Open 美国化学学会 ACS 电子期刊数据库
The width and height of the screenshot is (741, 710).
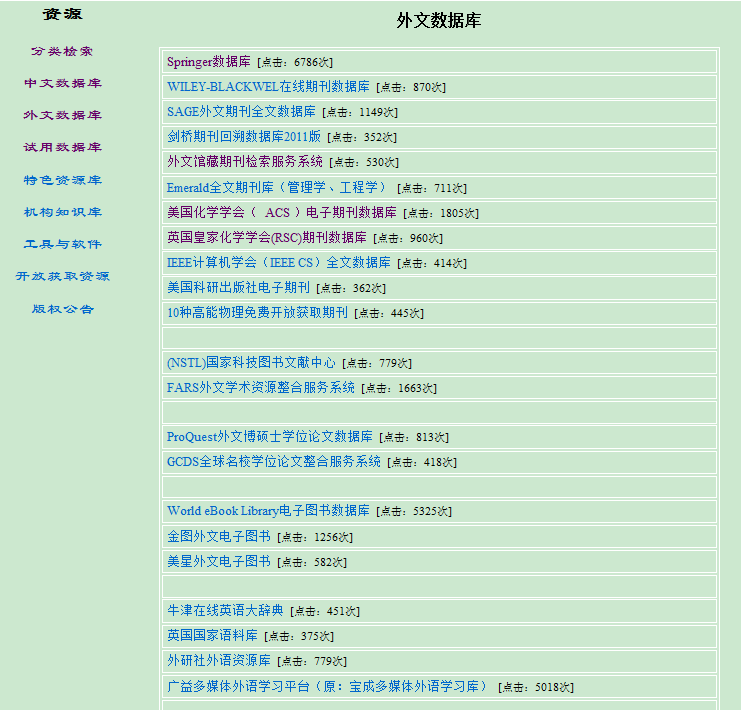pyautogui.click(x=281, y=212)
